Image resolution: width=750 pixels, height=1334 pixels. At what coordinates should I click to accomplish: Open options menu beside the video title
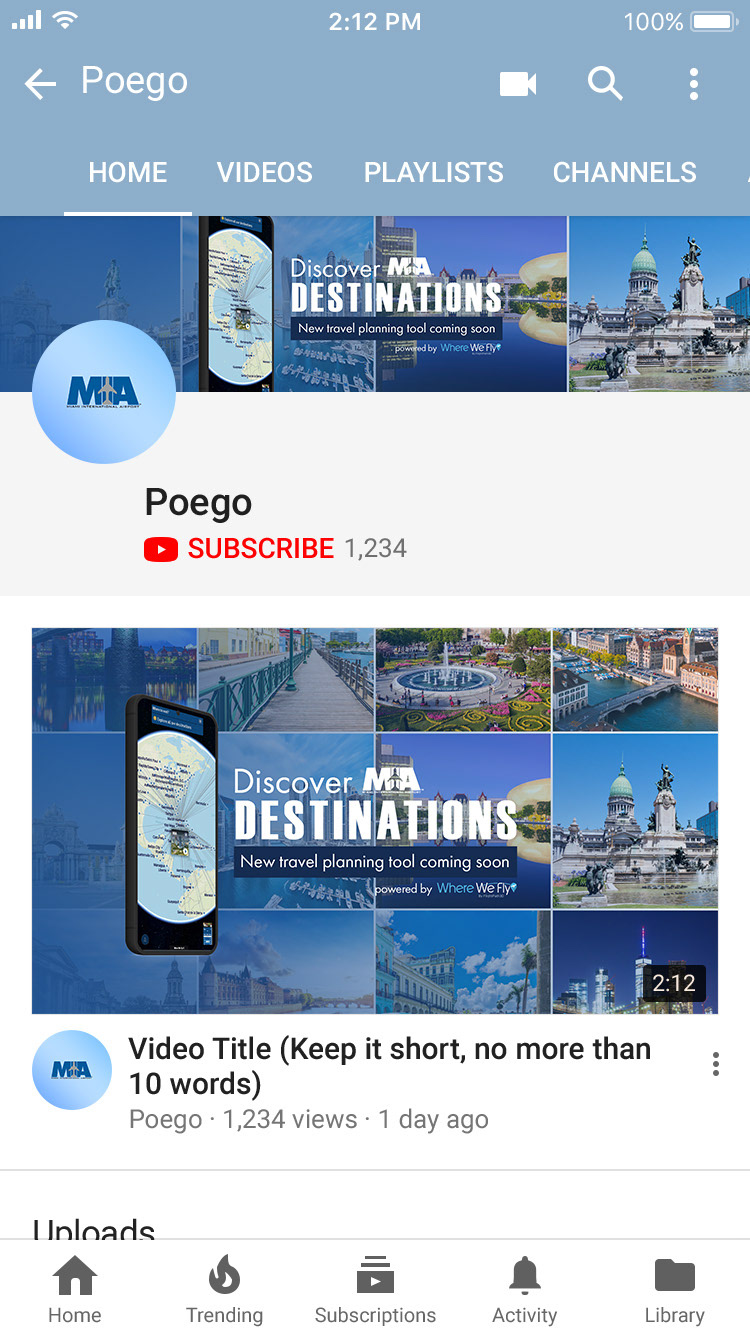pos(716,1064)
